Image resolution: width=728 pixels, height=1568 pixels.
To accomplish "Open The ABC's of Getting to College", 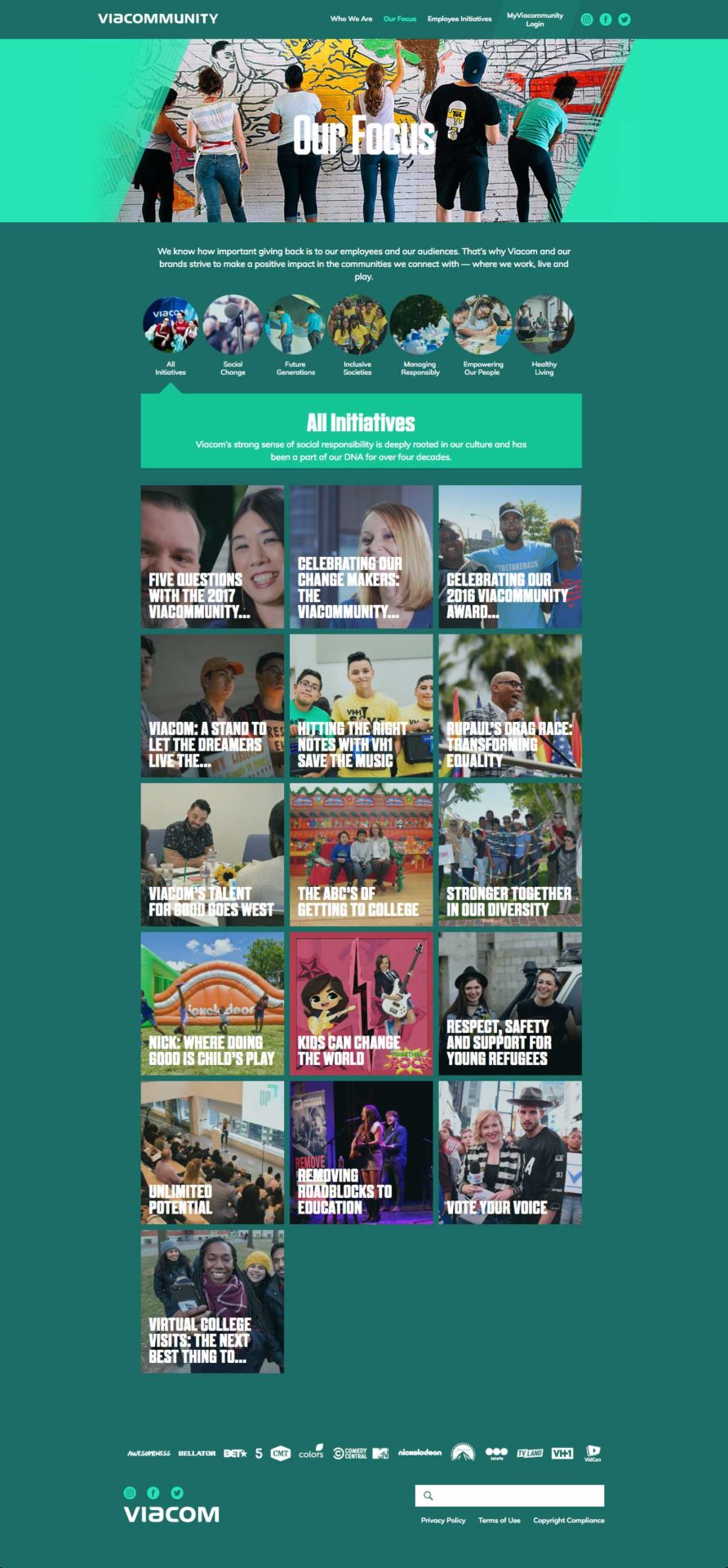I will (361, 855).
